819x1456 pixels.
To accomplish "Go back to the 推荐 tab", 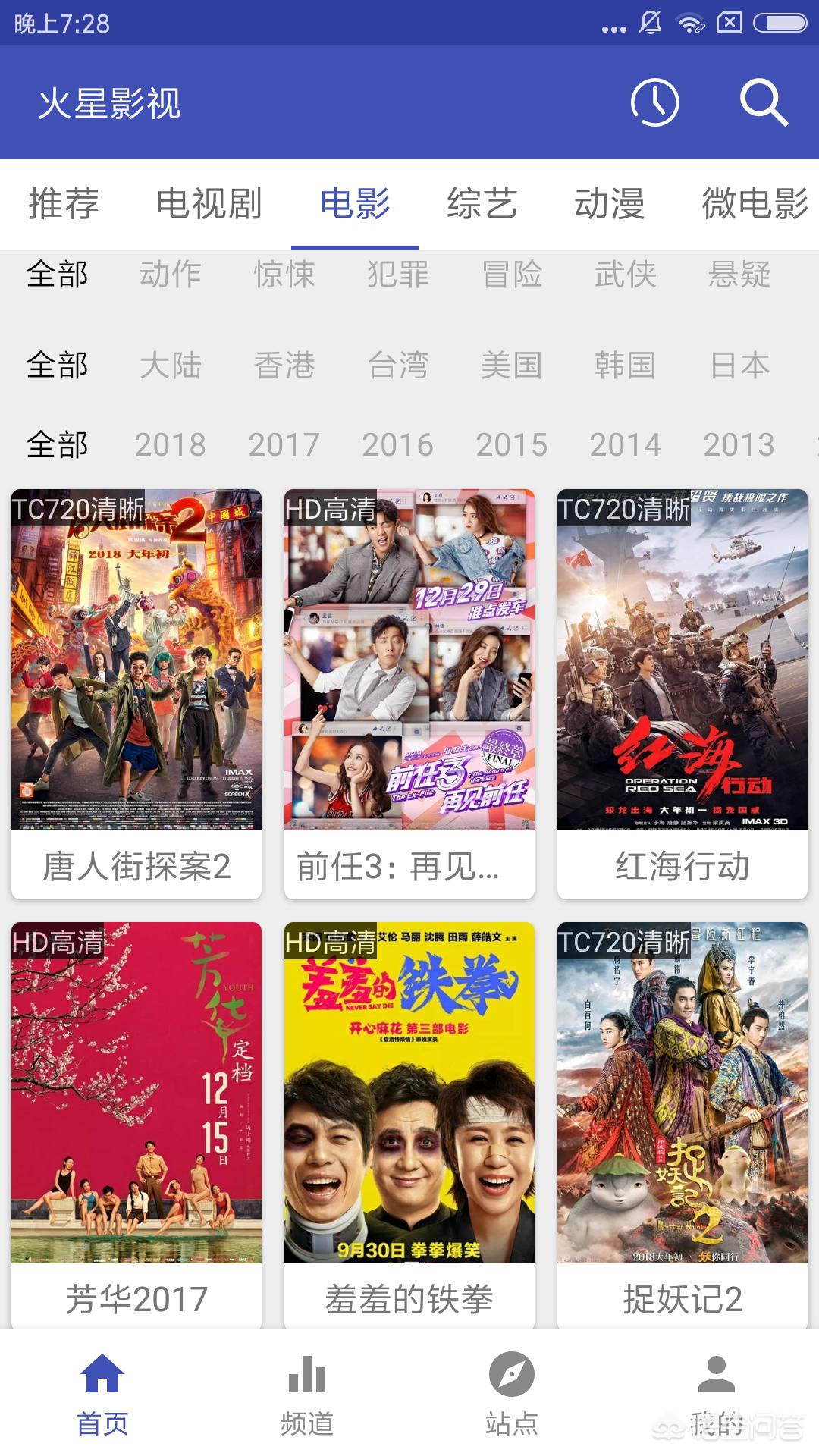I will (64, 202).
